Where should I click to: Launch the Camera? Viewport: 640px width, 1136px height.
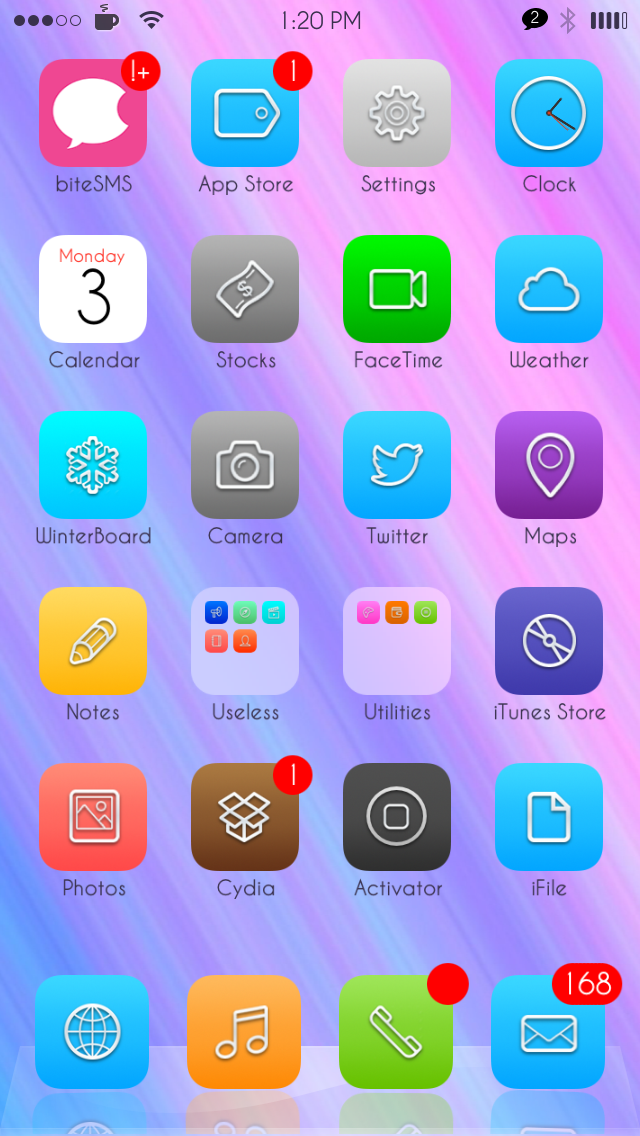click(x=245, y=465)
